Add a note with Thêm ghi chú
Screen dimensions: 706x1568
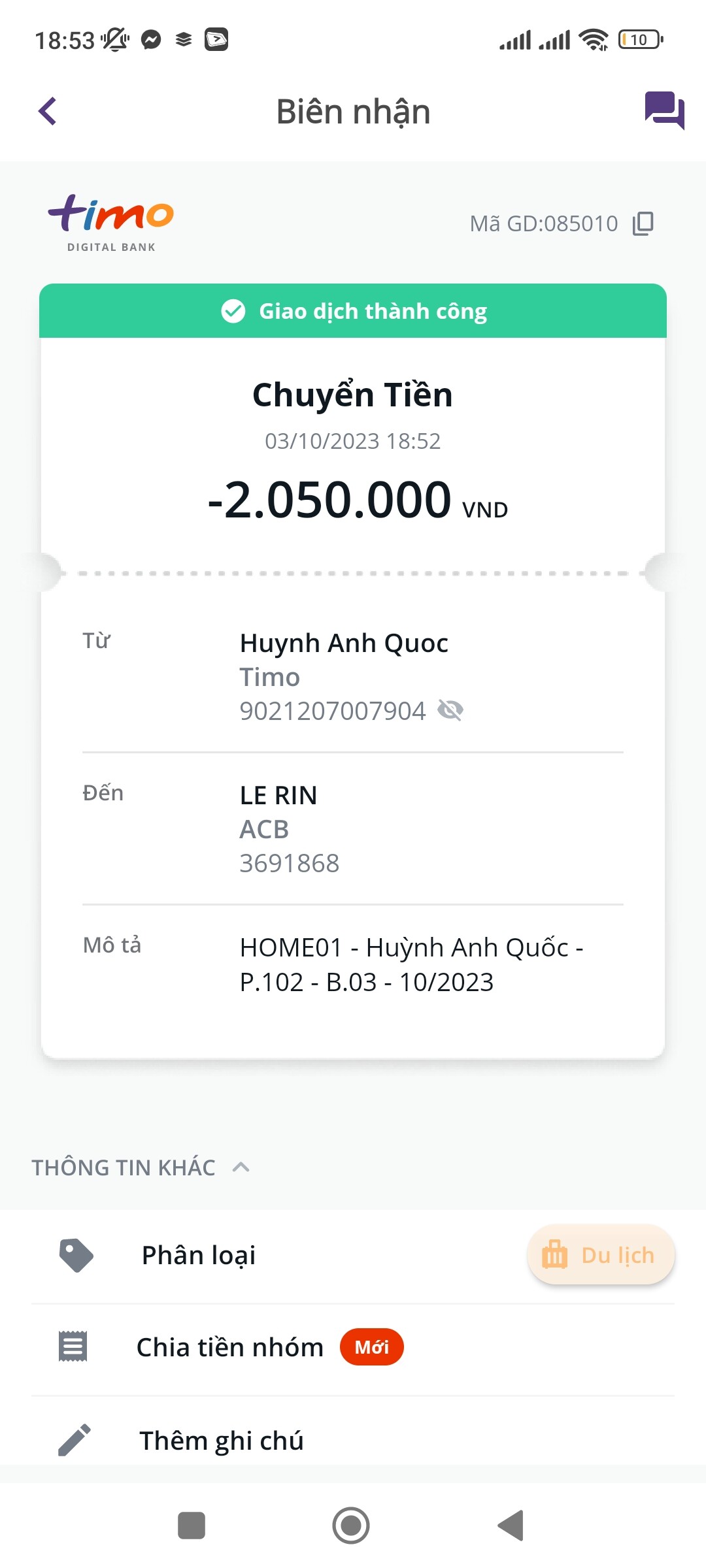tap(221, 1441)
